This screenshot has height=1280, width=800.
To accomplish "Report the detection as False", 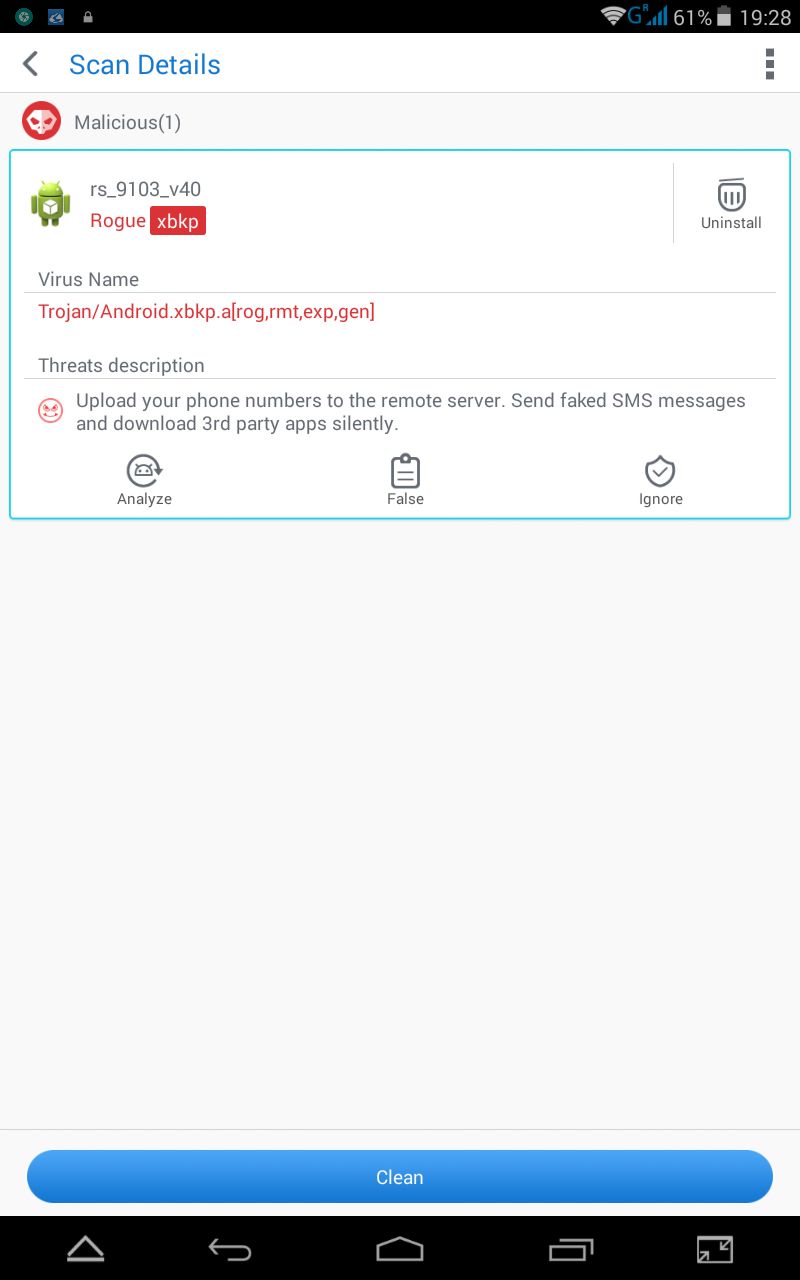I will pyautogui.click(x=405, y=481).
